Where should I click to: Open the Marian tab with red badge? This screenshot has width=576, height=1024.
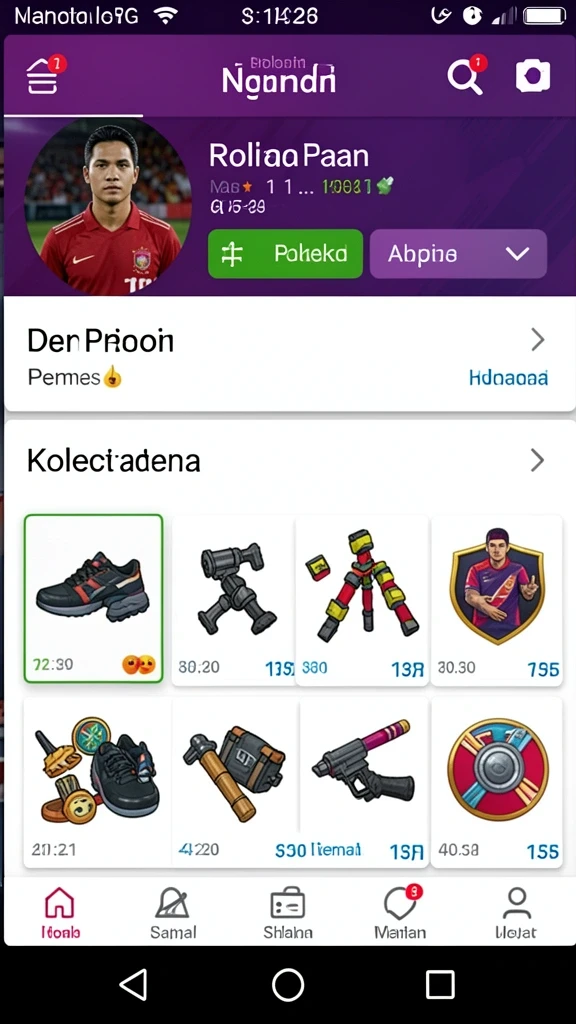(x=400, y=913)
